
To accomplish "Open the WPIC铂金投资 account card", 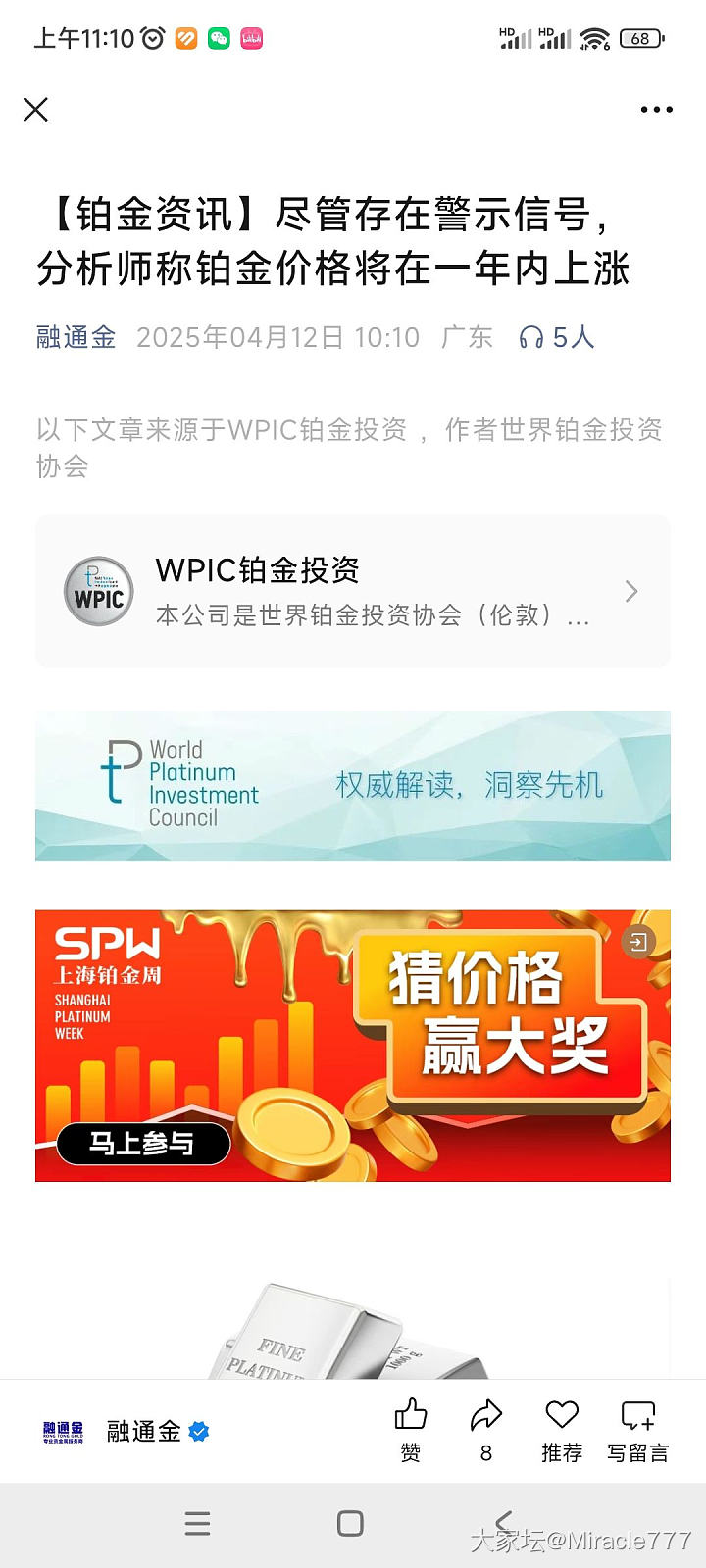I will click(353, 591).
